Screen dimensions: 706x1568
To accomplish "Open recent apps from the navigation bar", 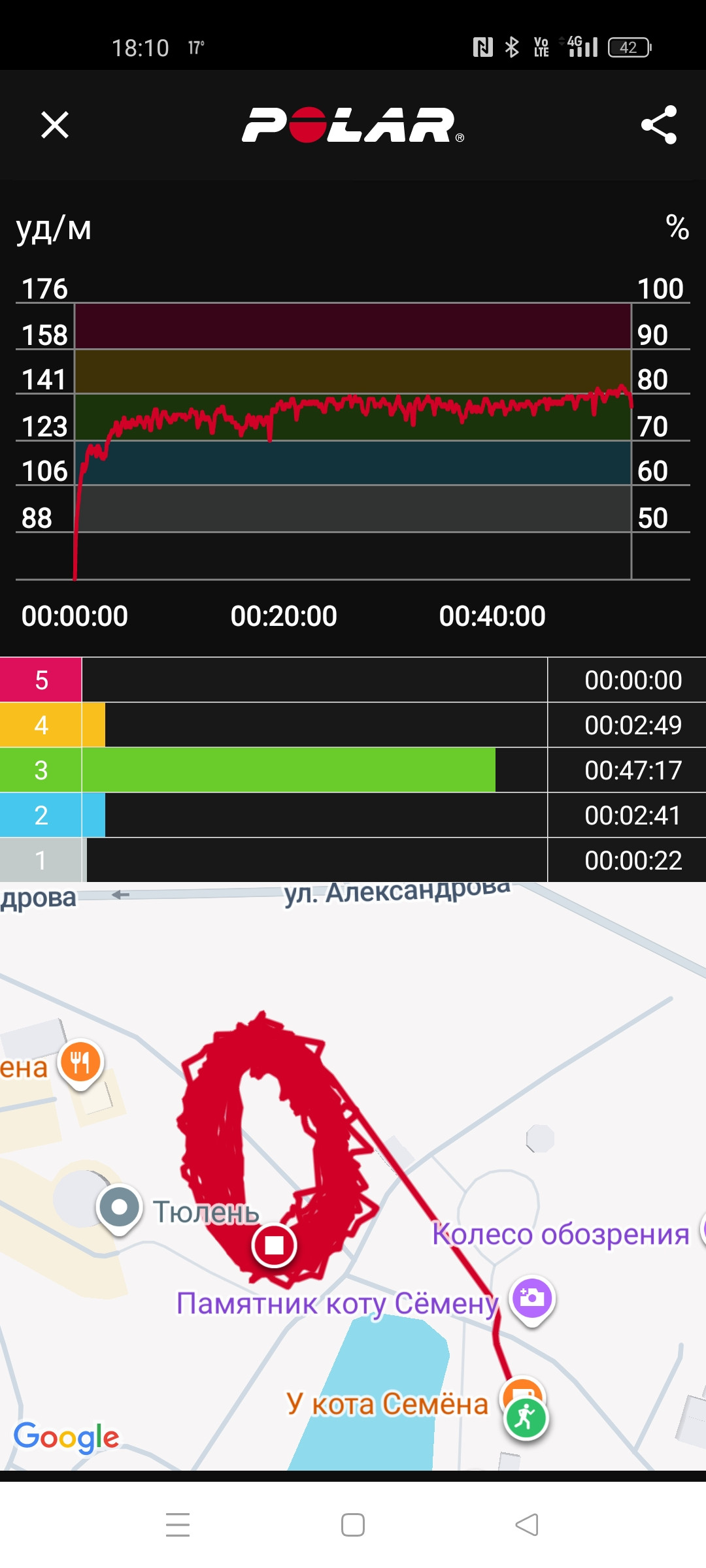I will 178,1525.
